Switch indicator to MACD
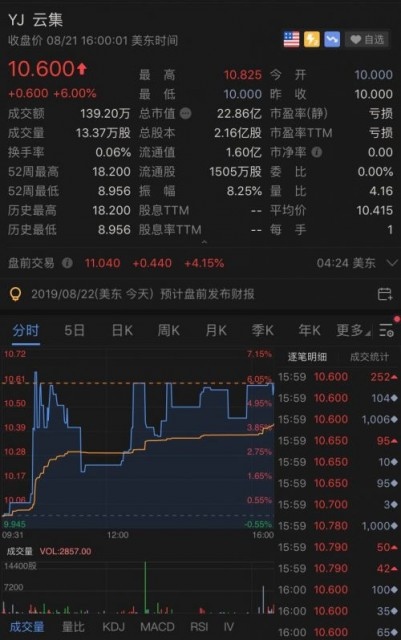Viewport: 401px width, 640px height. [157, 627]
